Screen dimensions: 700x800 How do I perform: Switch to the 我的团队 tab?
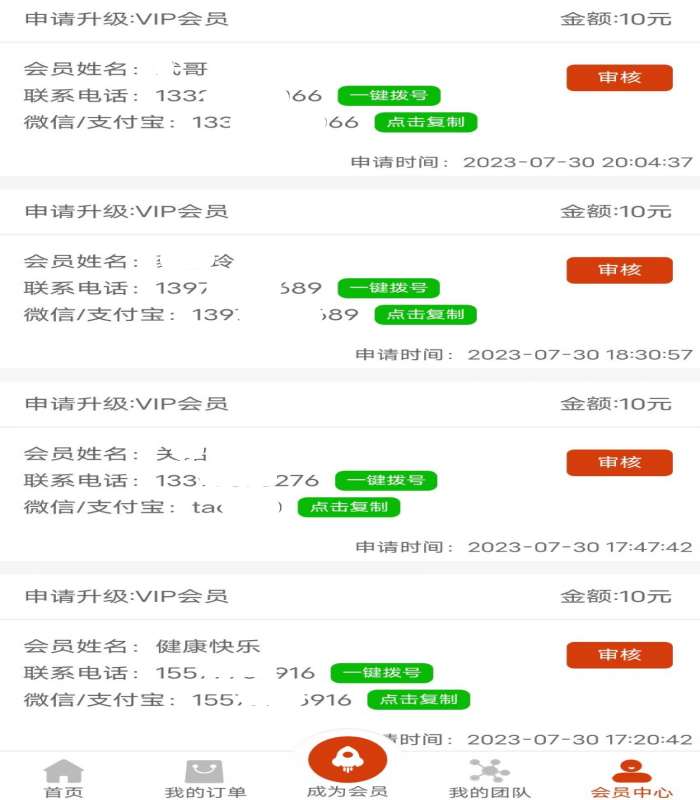(x=489, y=778)
